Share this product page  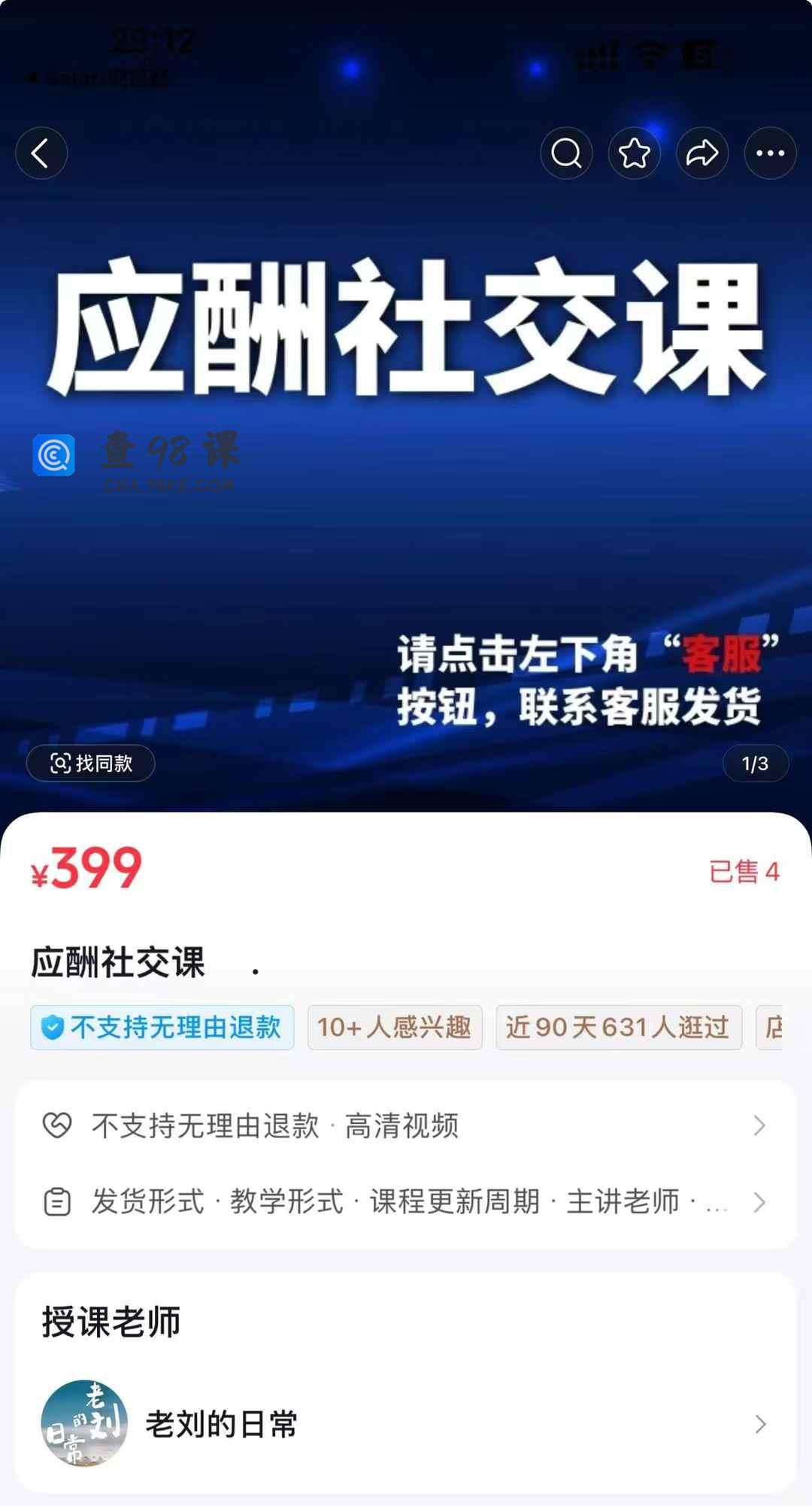click(702, 153)
